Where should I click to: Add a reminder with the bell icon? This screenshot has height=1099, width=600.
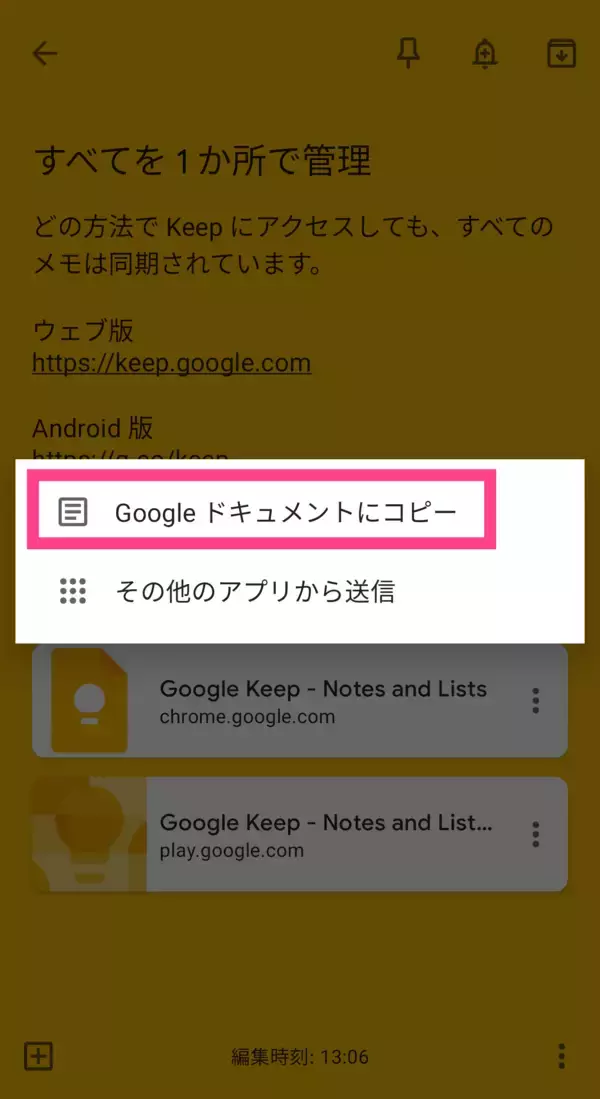pos(485,54)
